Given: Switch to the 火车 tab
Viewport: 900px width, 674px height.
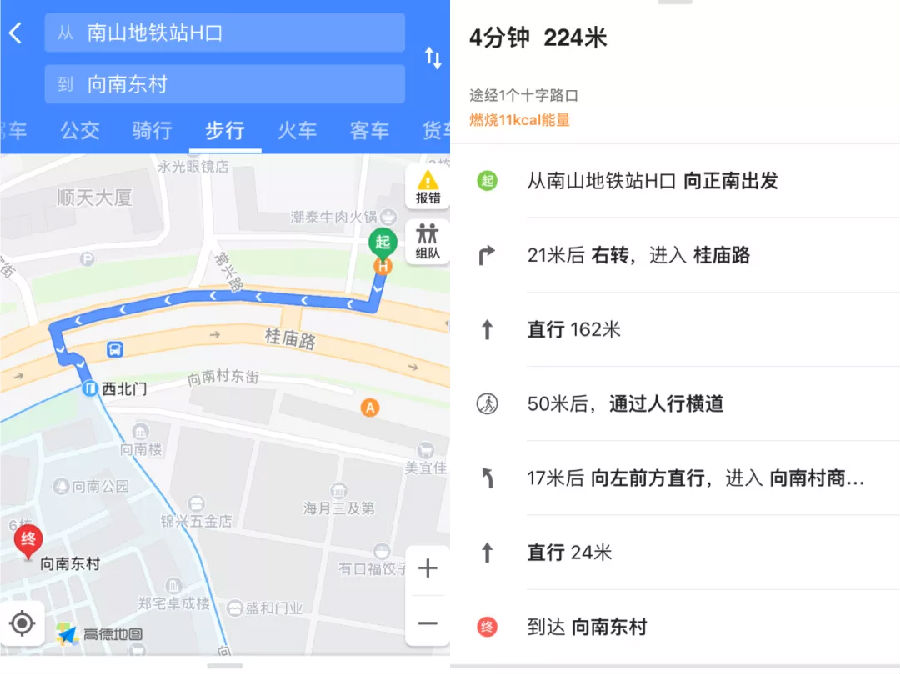Looking at the screenshot, I should coord(297,130).
